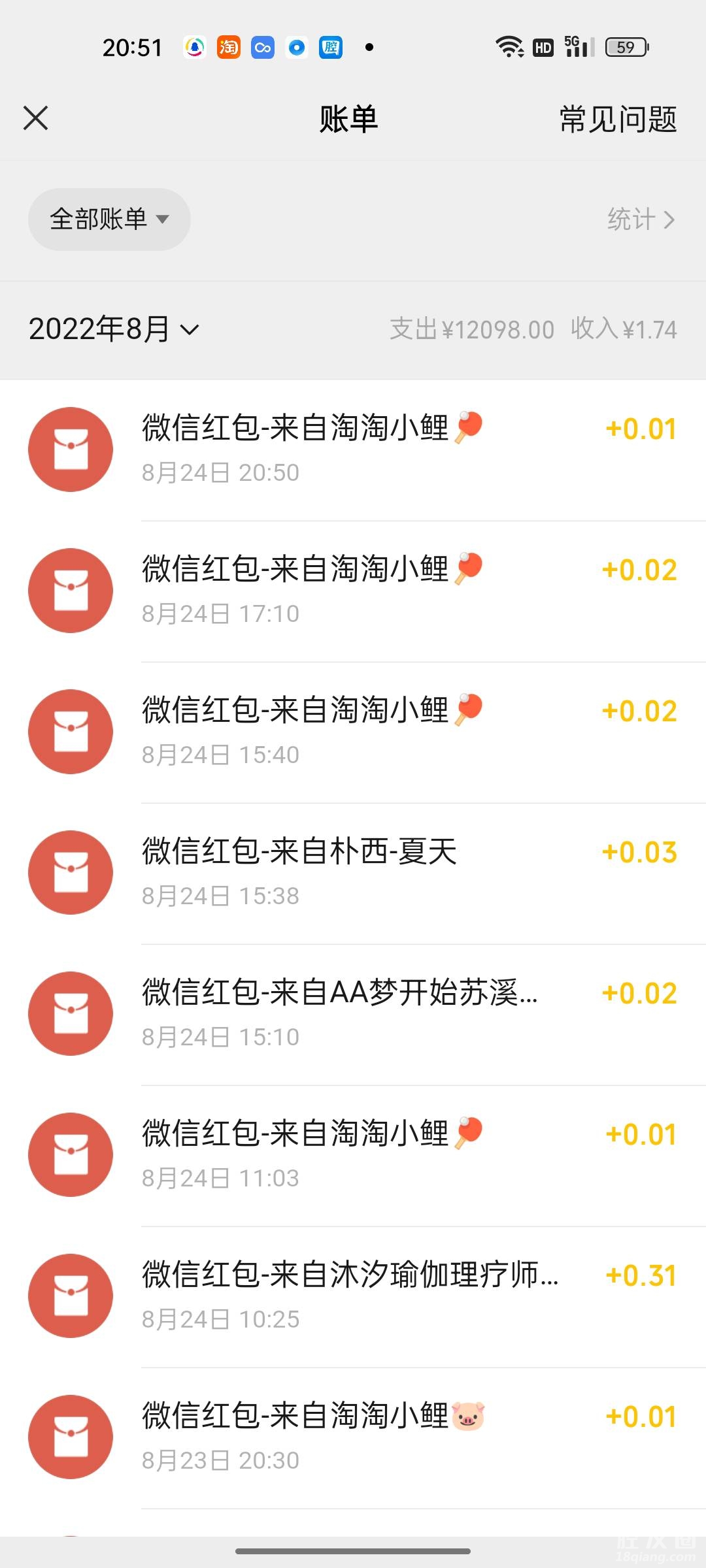Open red packet from 朴西-夏天
The width and height of the screenshot is (706, 1568).
point(353,874)
